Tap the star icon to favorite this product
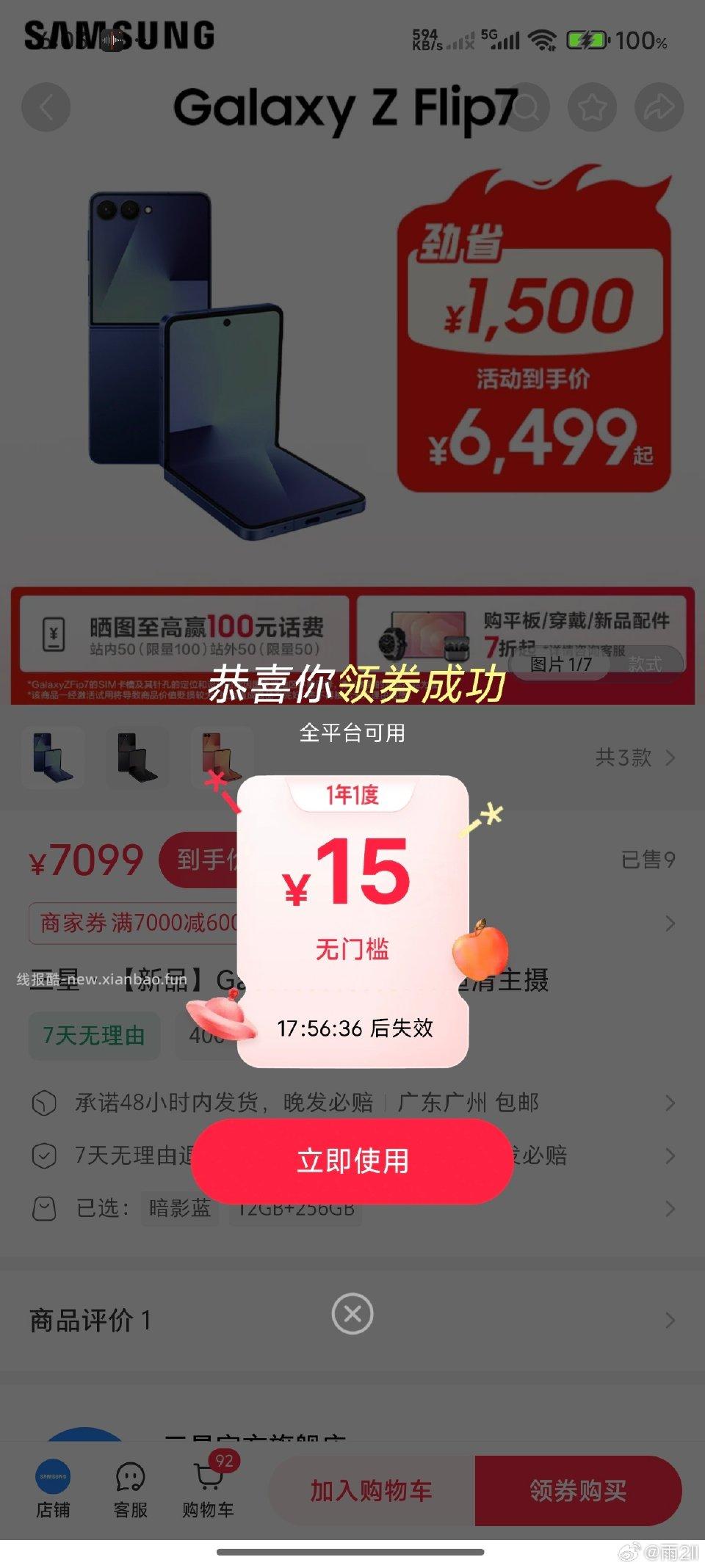The image size is (705, 1568). click(592, 107)
